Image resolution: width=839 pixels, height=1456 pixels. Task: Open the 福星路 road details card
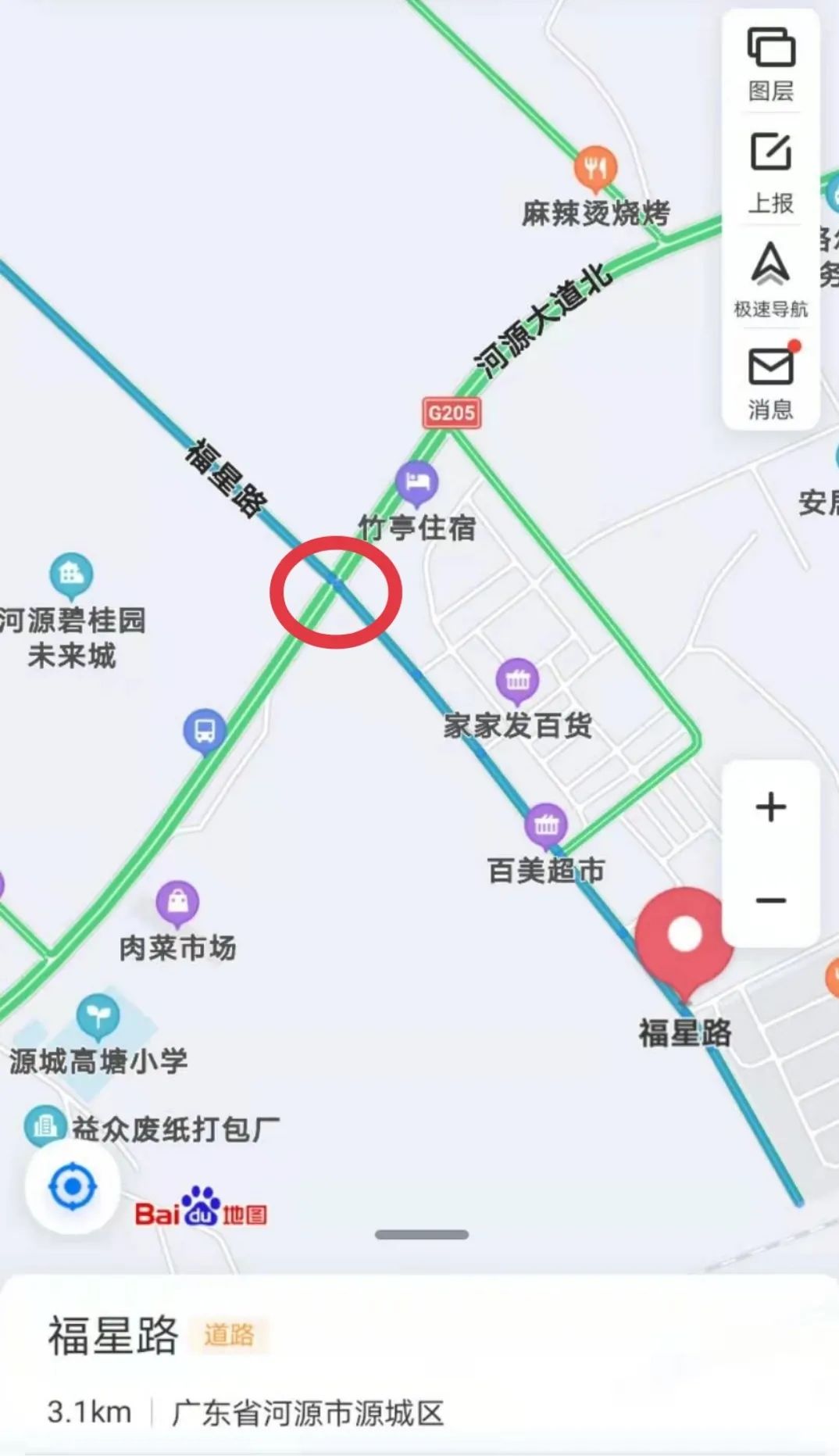(113, 1335)
